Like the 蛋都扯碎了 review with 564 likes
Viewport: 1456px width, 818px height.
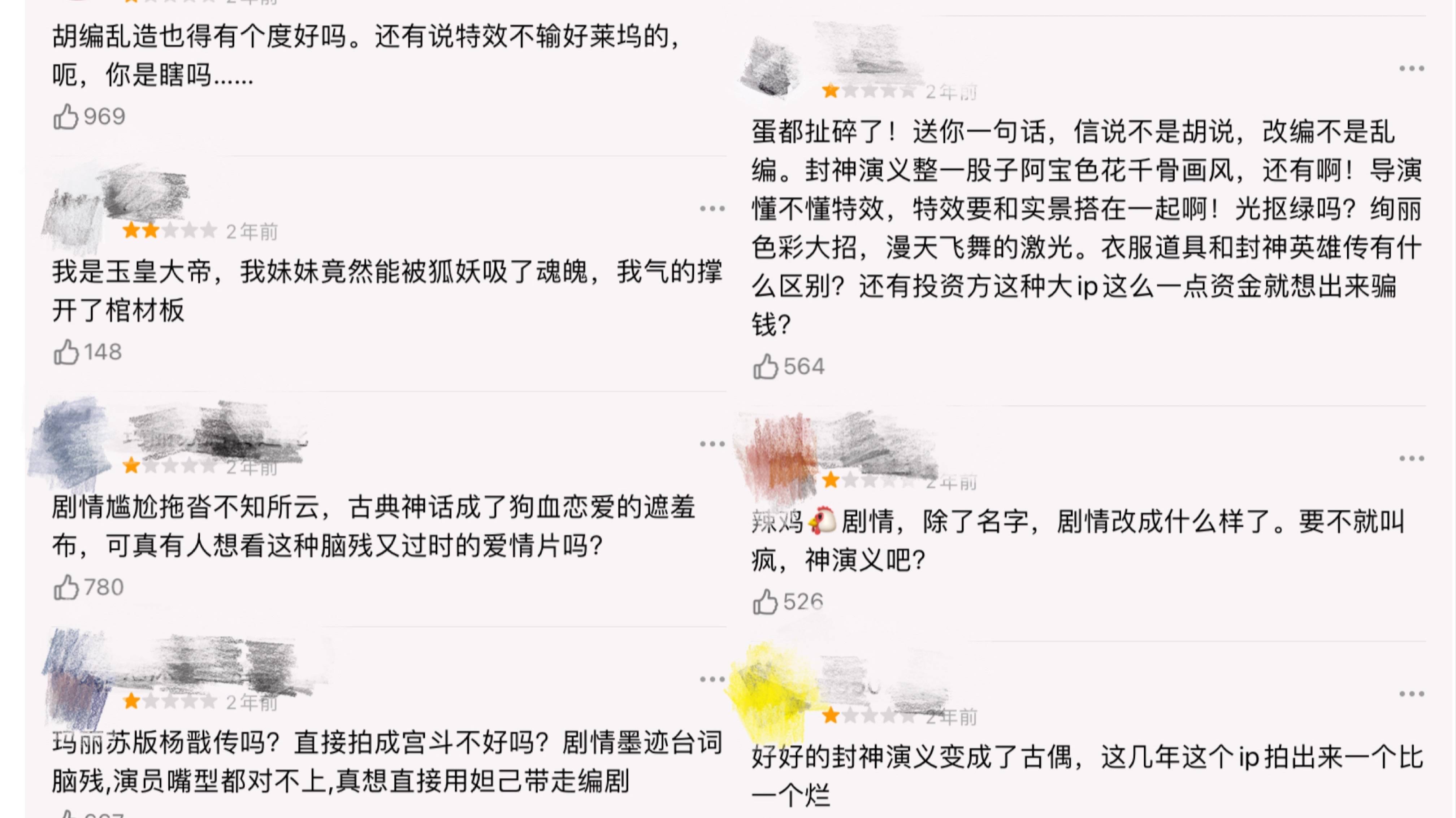coord(765,367)
